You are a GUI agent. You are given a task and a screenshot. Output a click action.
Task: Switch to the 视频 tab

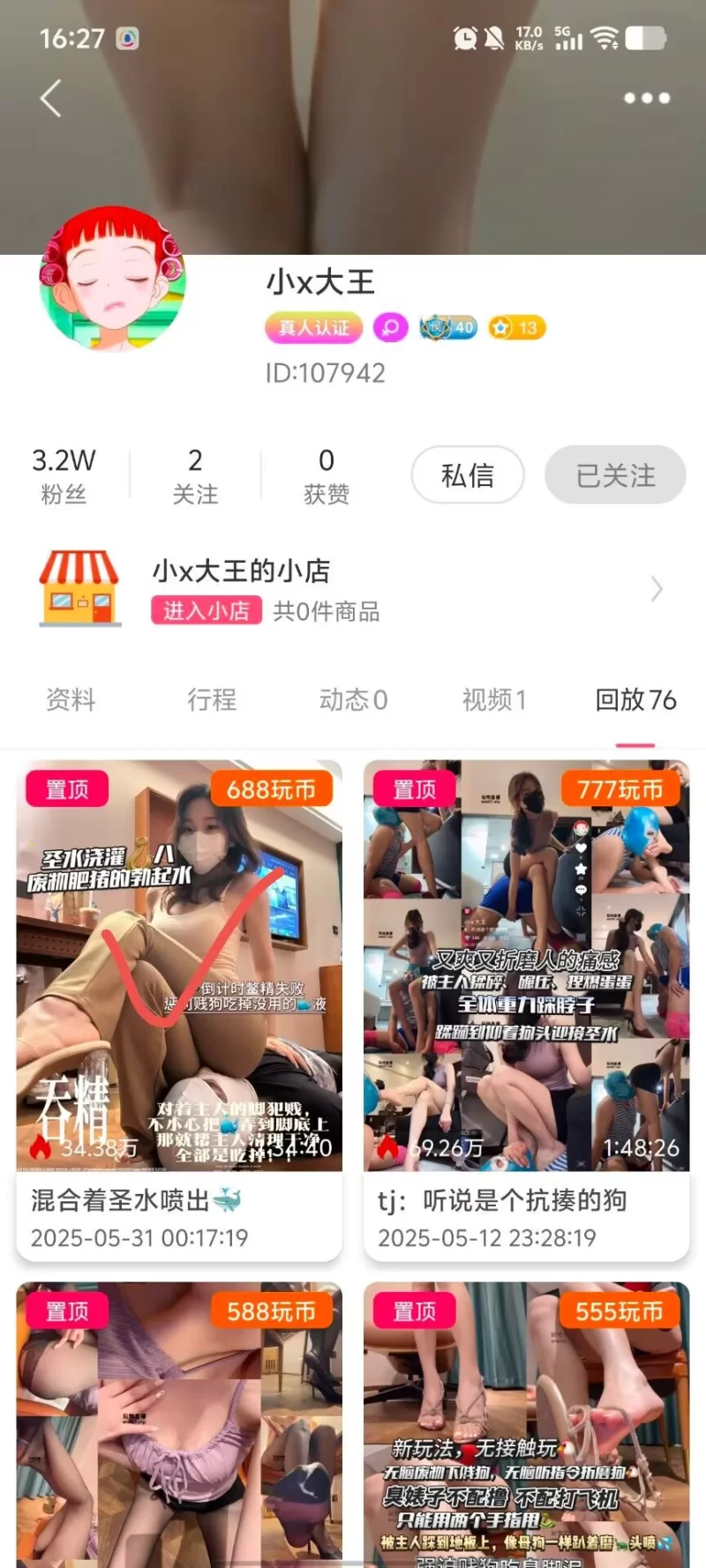coord(494,700)
